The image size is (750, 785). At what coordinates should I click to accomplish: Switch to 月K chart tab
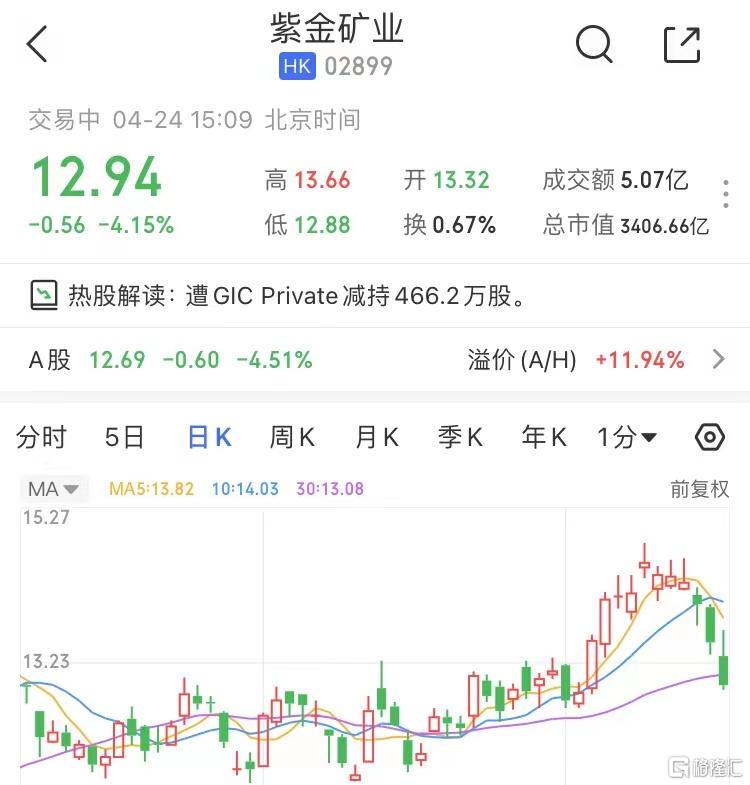(377, 437)
